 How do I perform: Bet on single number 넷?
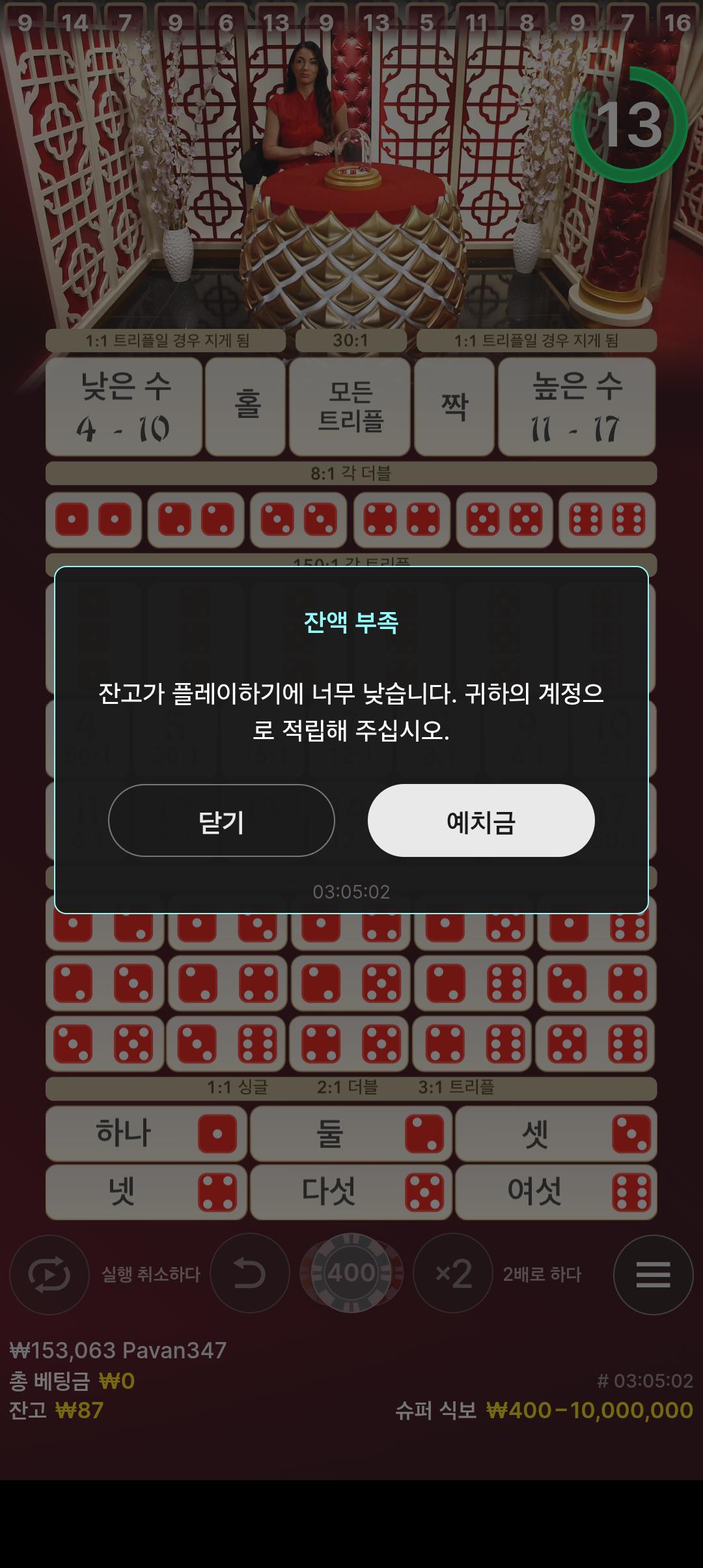point(146,1192)
